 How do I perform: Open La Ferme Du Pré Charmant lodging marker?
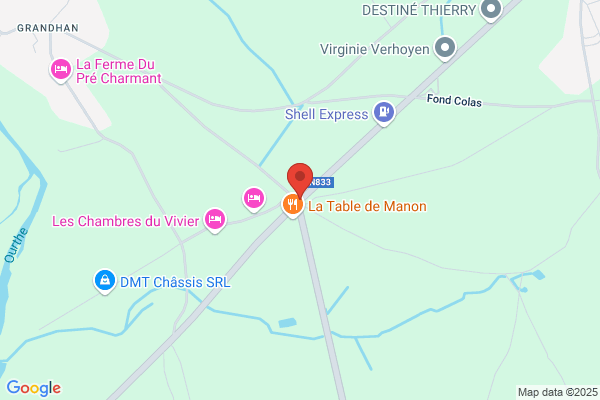click(61, 70)
